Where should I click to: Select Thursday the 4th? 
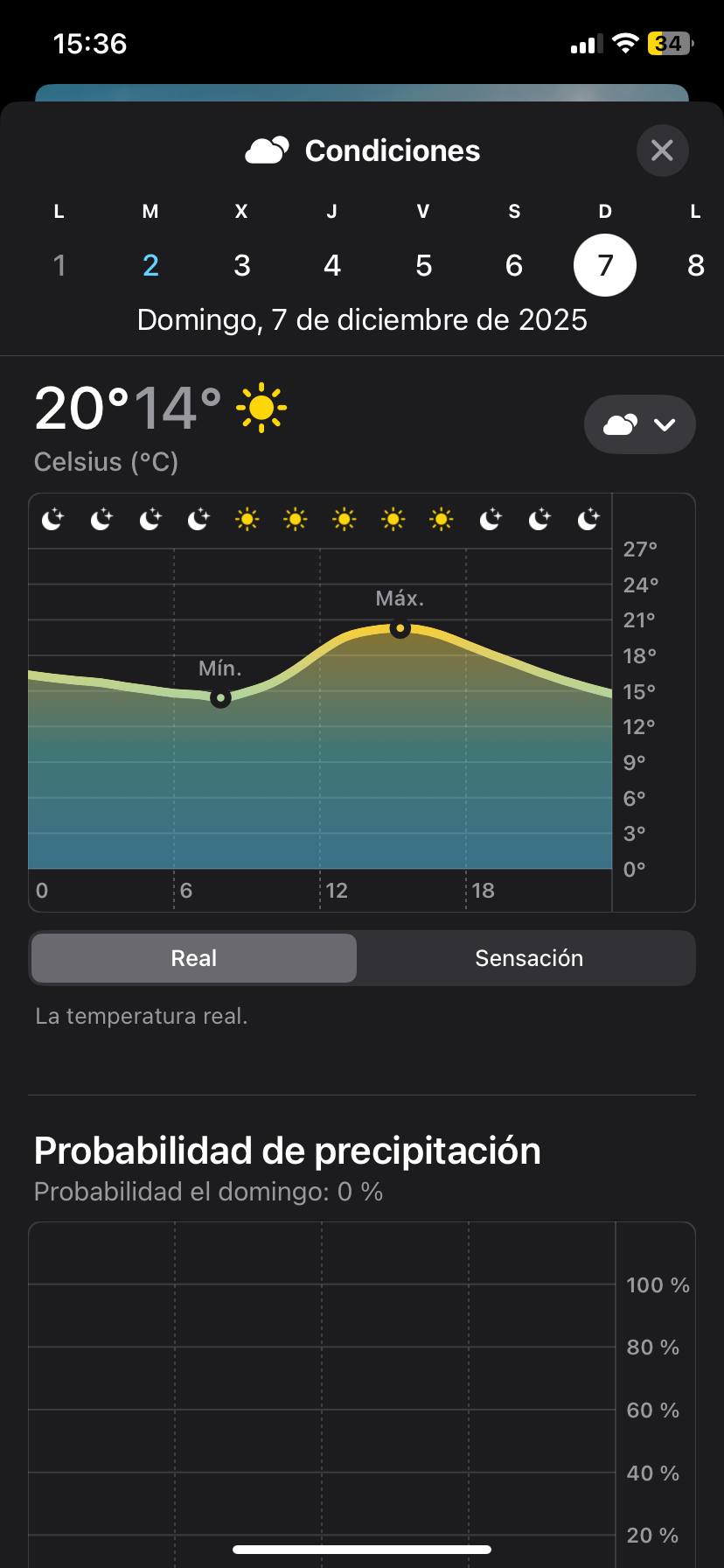332,265
